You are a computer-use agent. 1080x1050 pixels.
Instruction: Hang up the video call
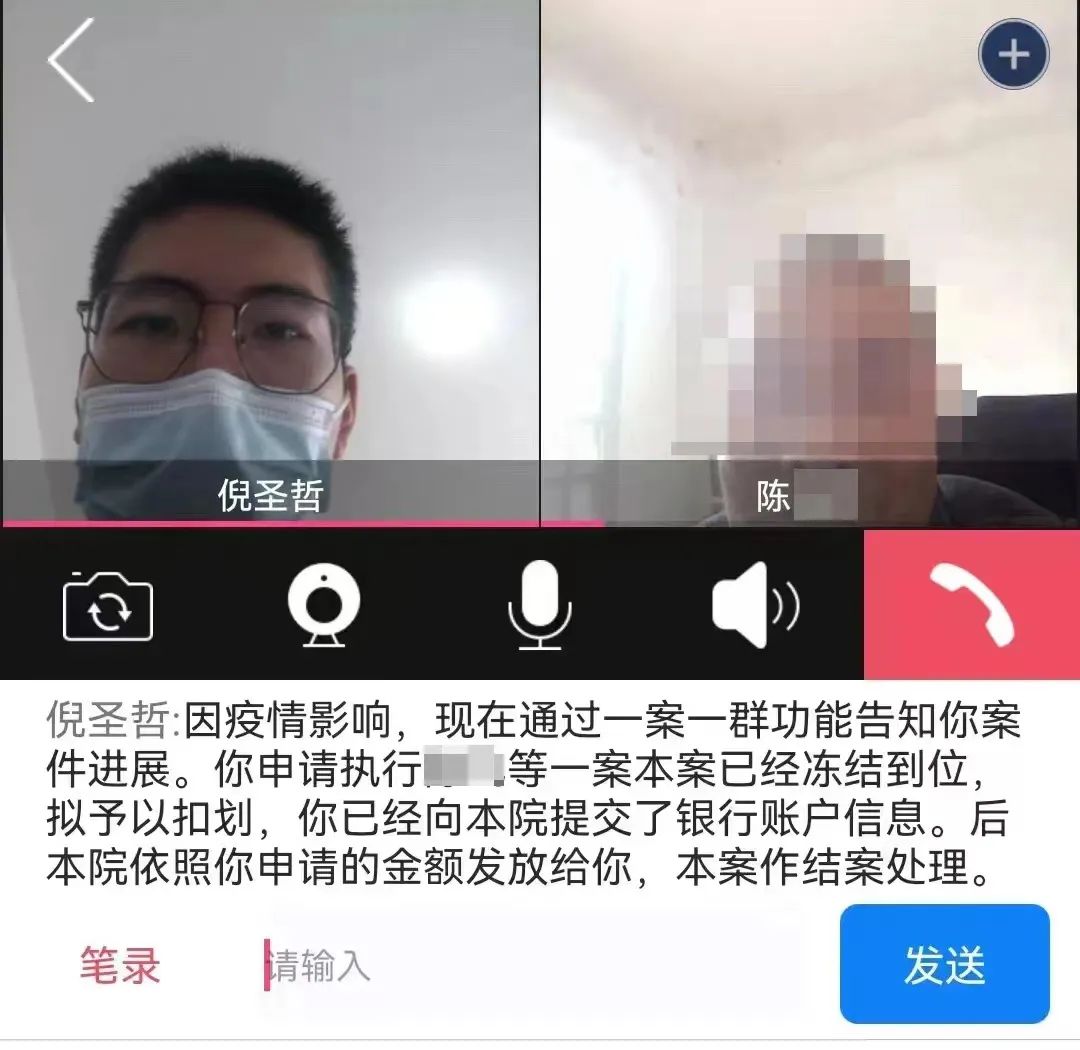pyautogui.click(x=971, y=605)
